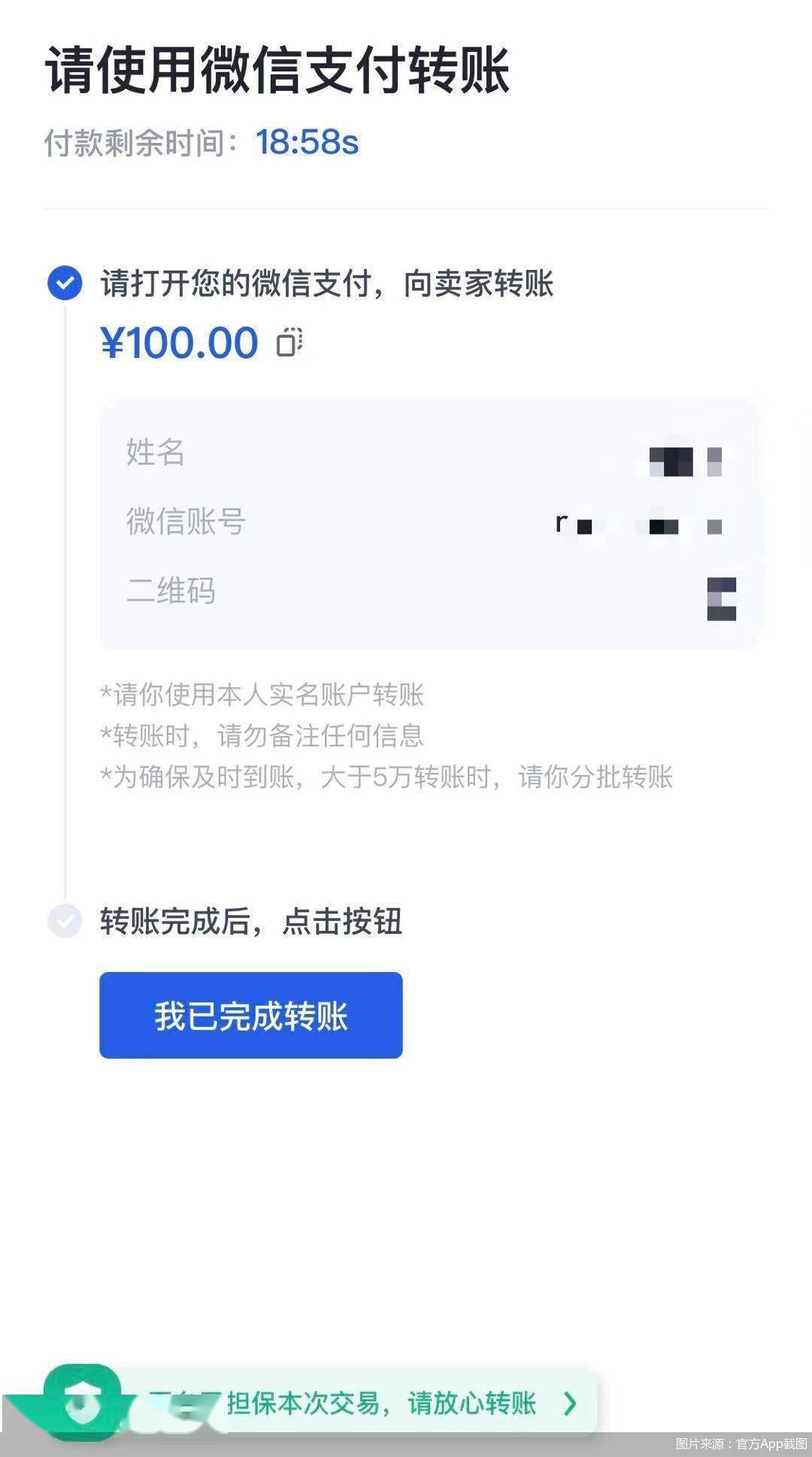Mark the transfer step as done
This screenshot has width=812, height=1457.
click(x=250, y=1014)
